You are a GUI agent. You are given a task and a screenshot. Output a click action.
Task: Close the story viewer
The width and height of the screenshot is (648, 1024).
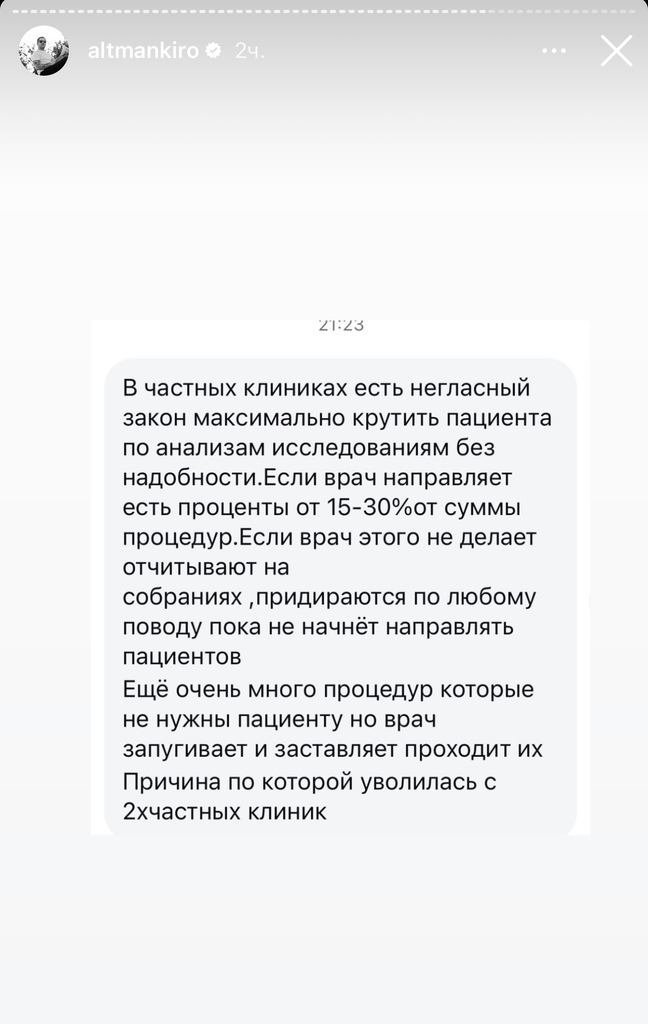coord(616,50)
